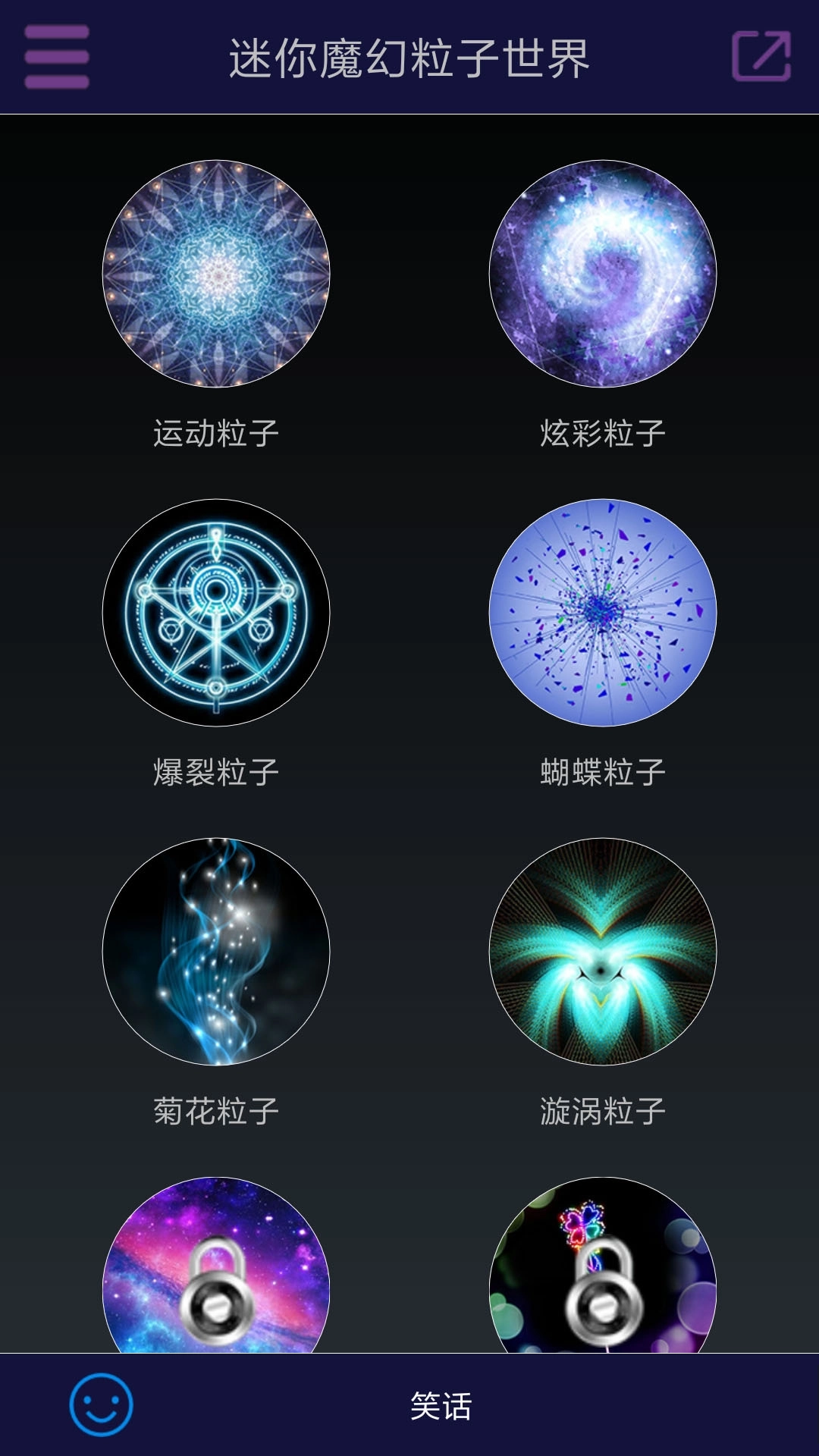Viewport: 819px width, 1456px height.
Task: Tap the 迷你魔幻粒子世界 title
Action: tap(409, 55)
